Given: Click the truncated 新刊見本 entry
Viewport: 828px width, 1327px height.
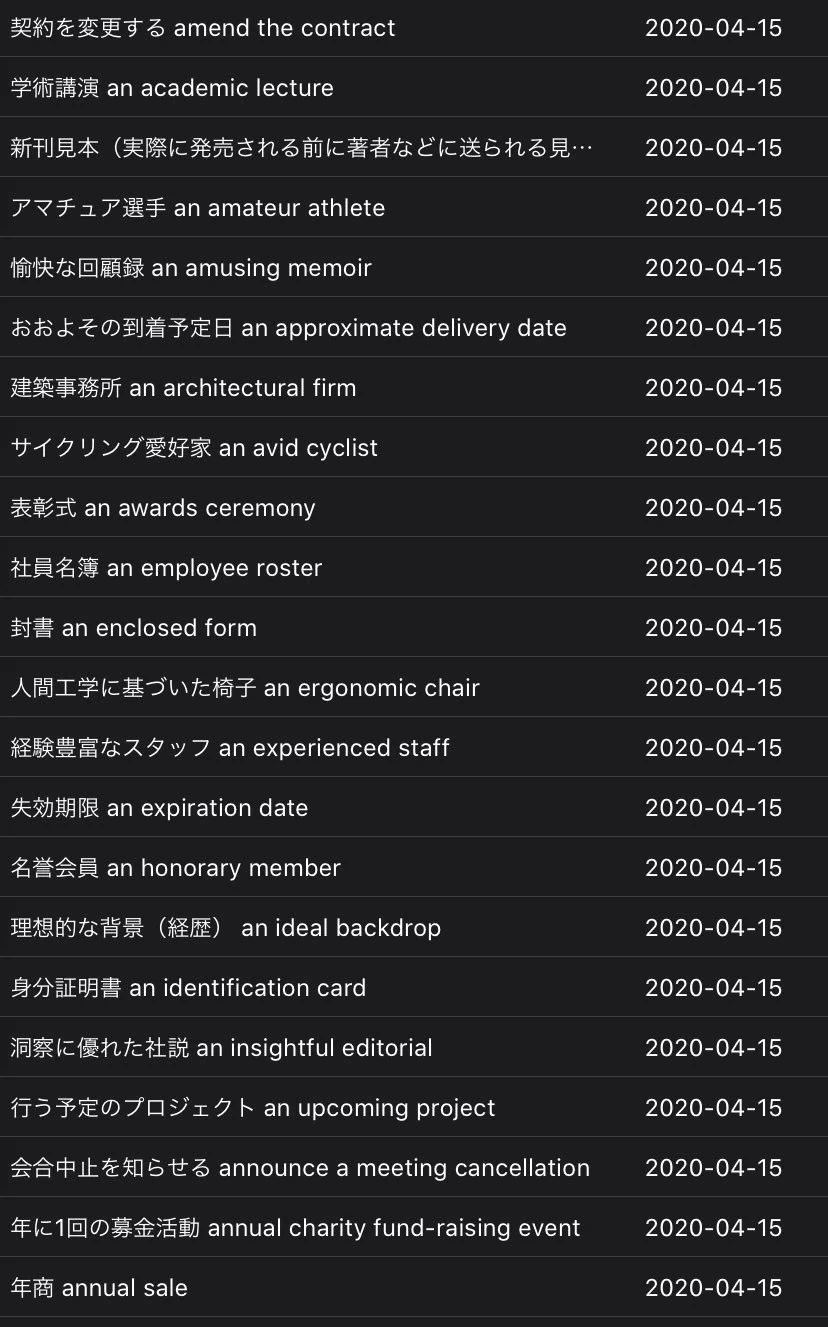Looking at the screenshot, I should [300, 147].
